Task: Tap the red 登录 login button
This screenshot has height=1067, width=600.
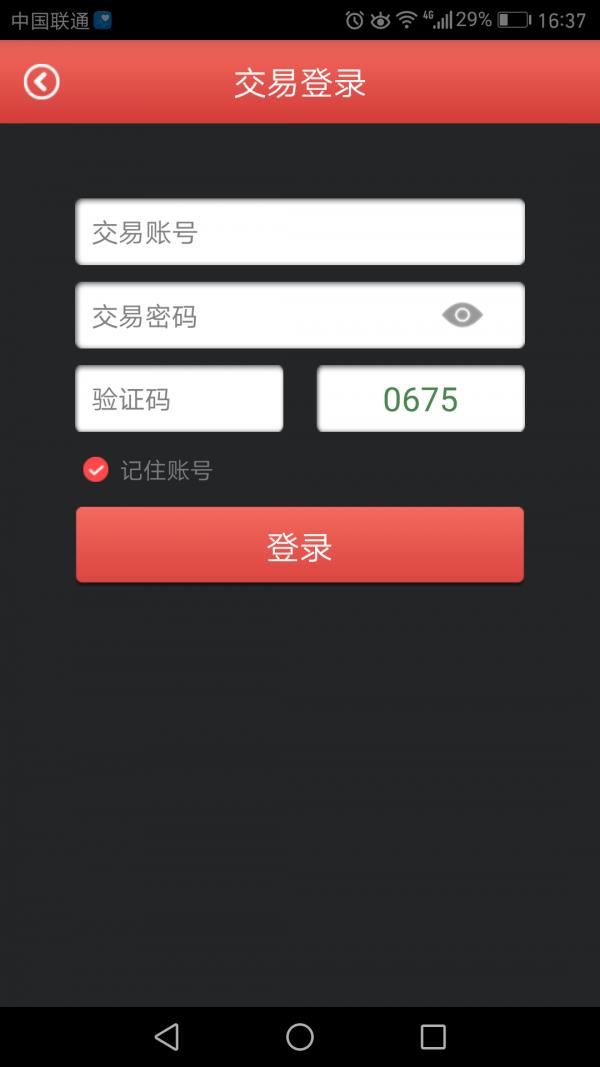Action: click(x=300, y=544)
